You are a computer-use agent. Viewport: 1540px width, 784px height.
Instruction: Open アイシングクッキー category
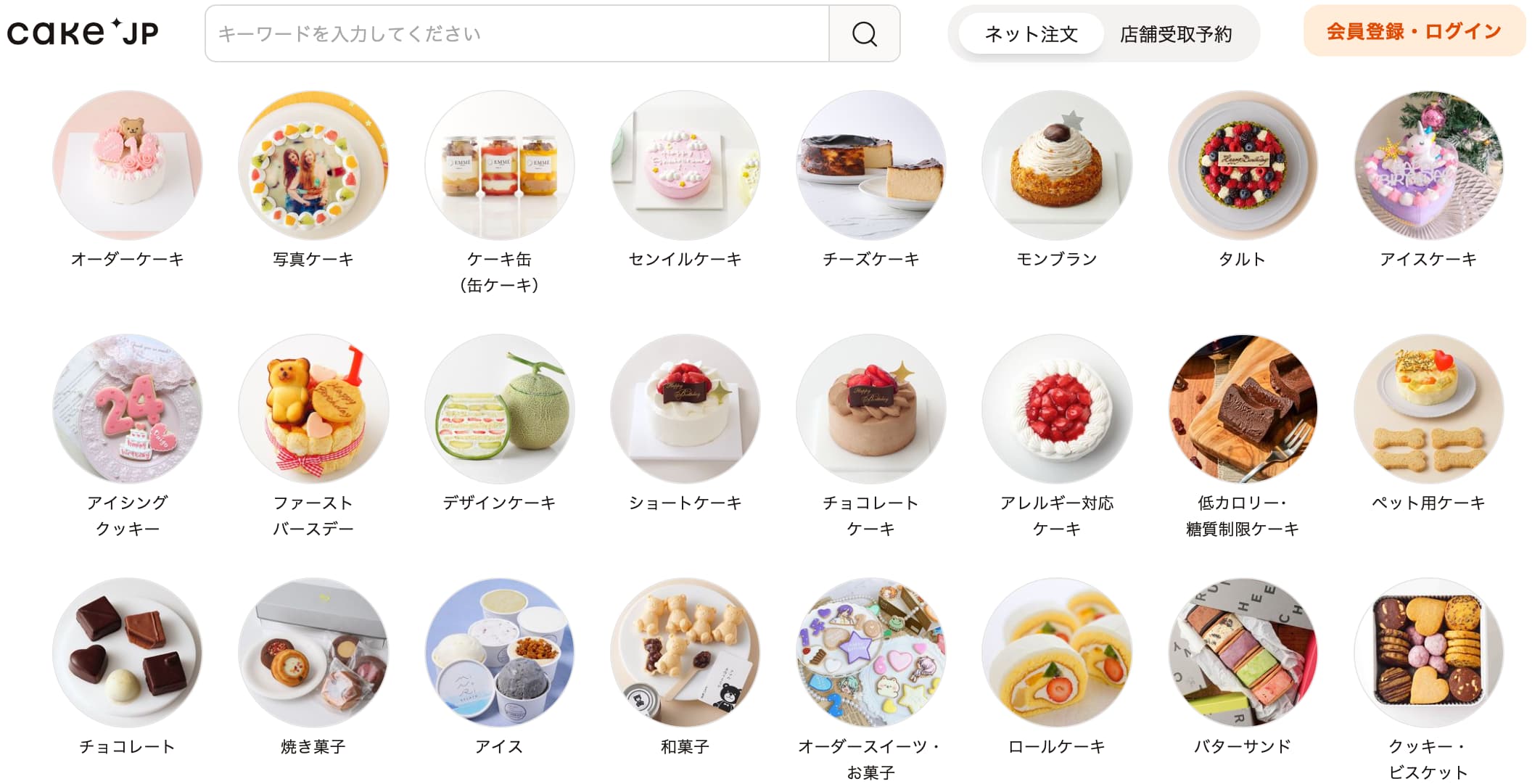tap(128, 410)
